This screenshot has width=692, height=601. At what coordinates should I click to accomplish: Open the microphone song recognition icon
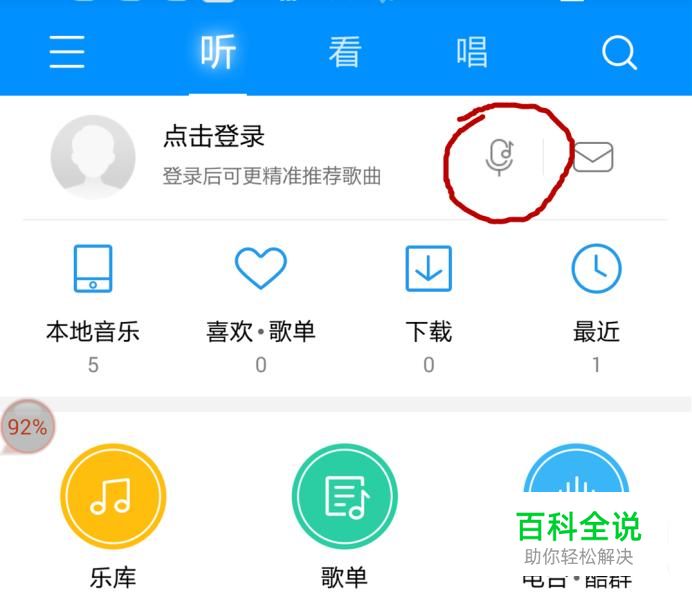click(499, 157)
